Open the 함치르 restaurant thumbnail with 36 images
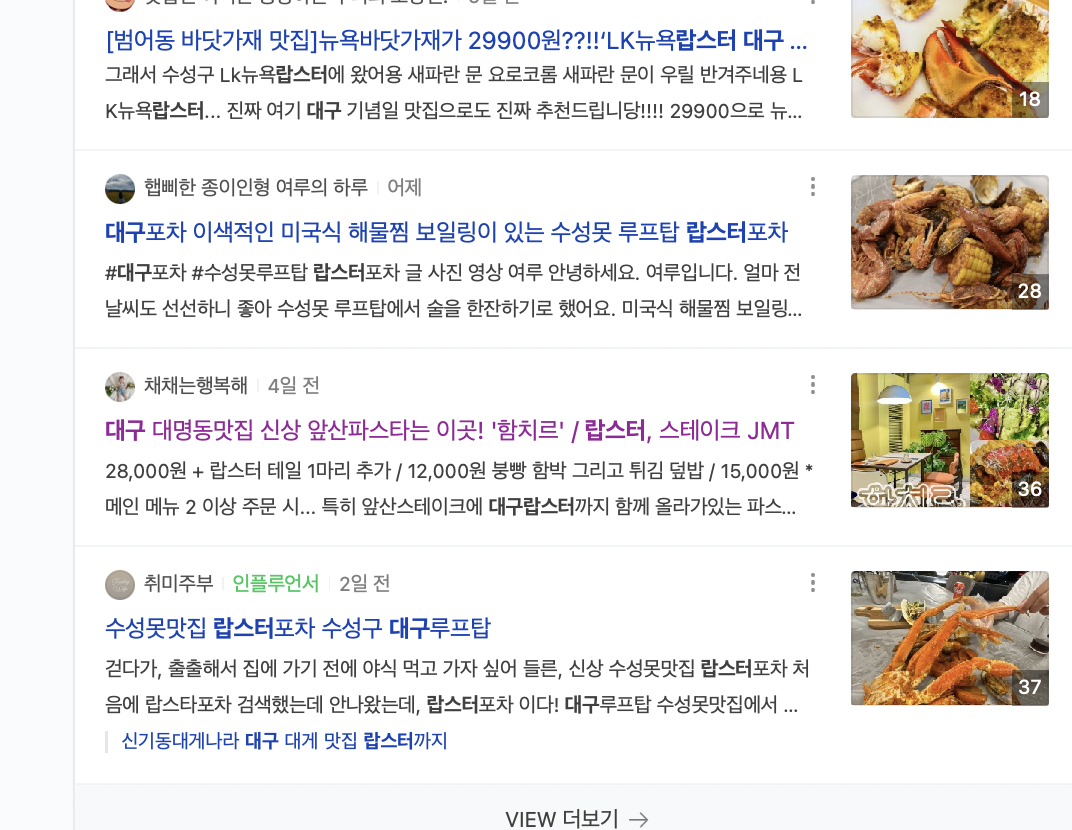The height and width of the screenshot is (830, 1072). click(949, 440)
